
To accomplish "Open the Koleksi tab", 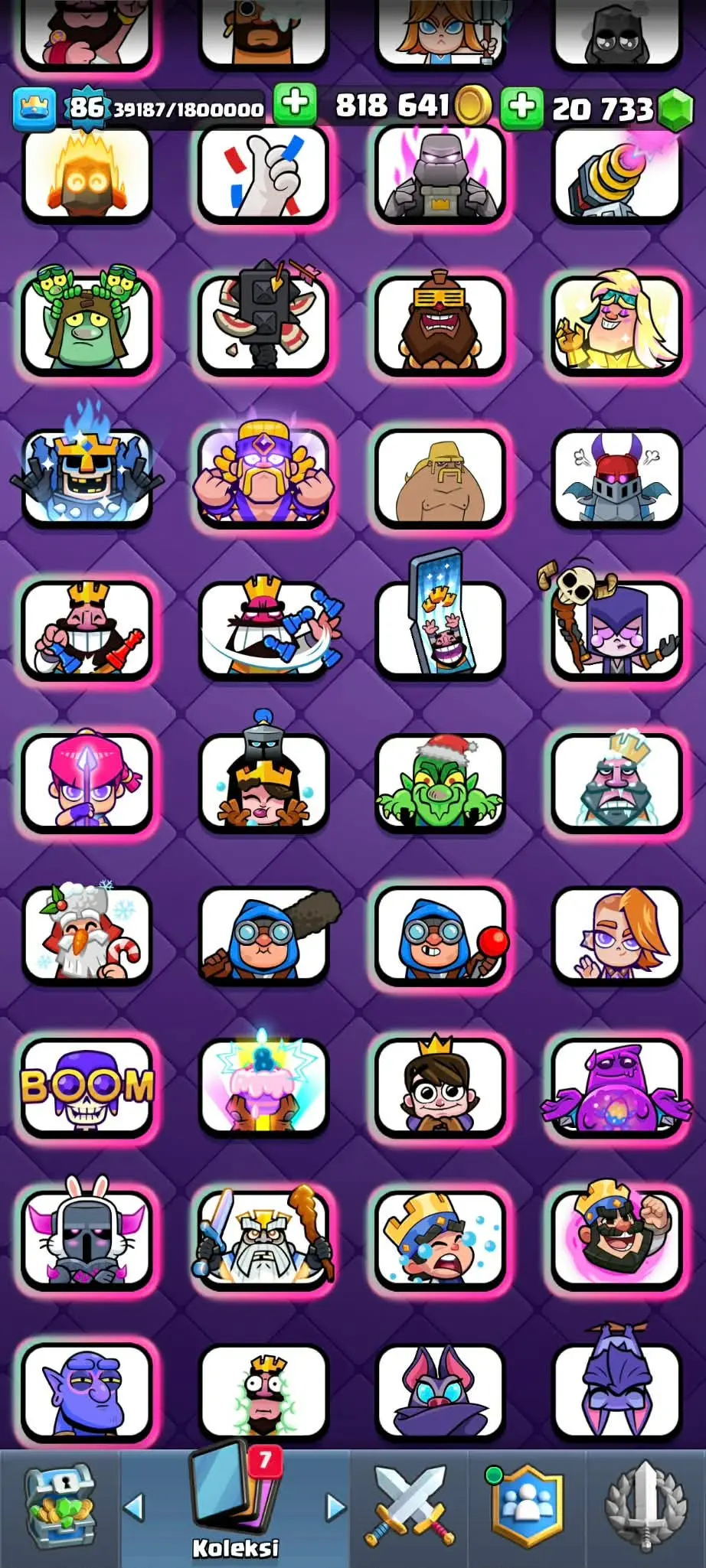I will pyautogui.click(x=235, y=1504).
